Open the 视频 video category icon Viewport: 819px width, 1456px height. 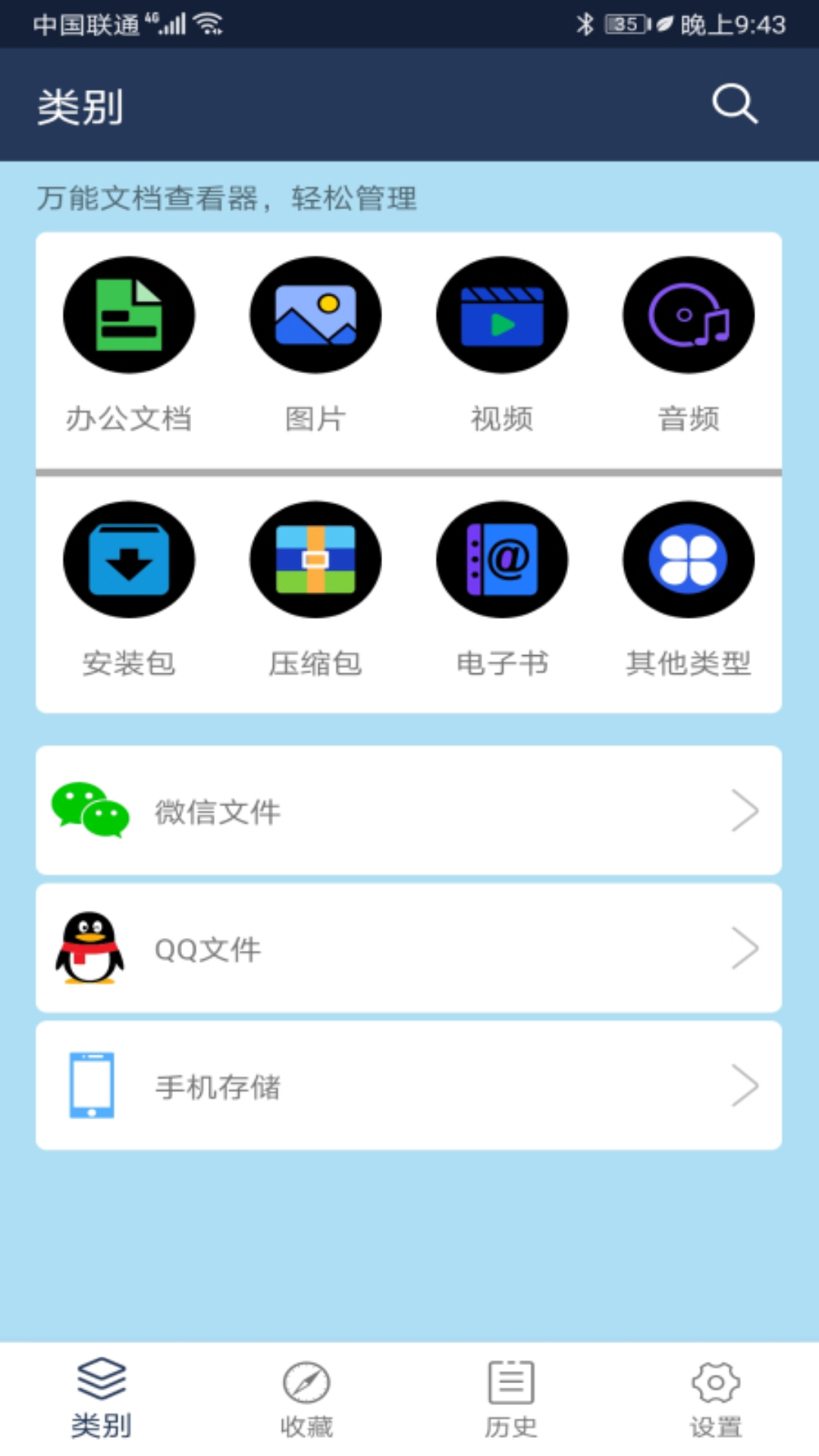[x=502, y=315]
